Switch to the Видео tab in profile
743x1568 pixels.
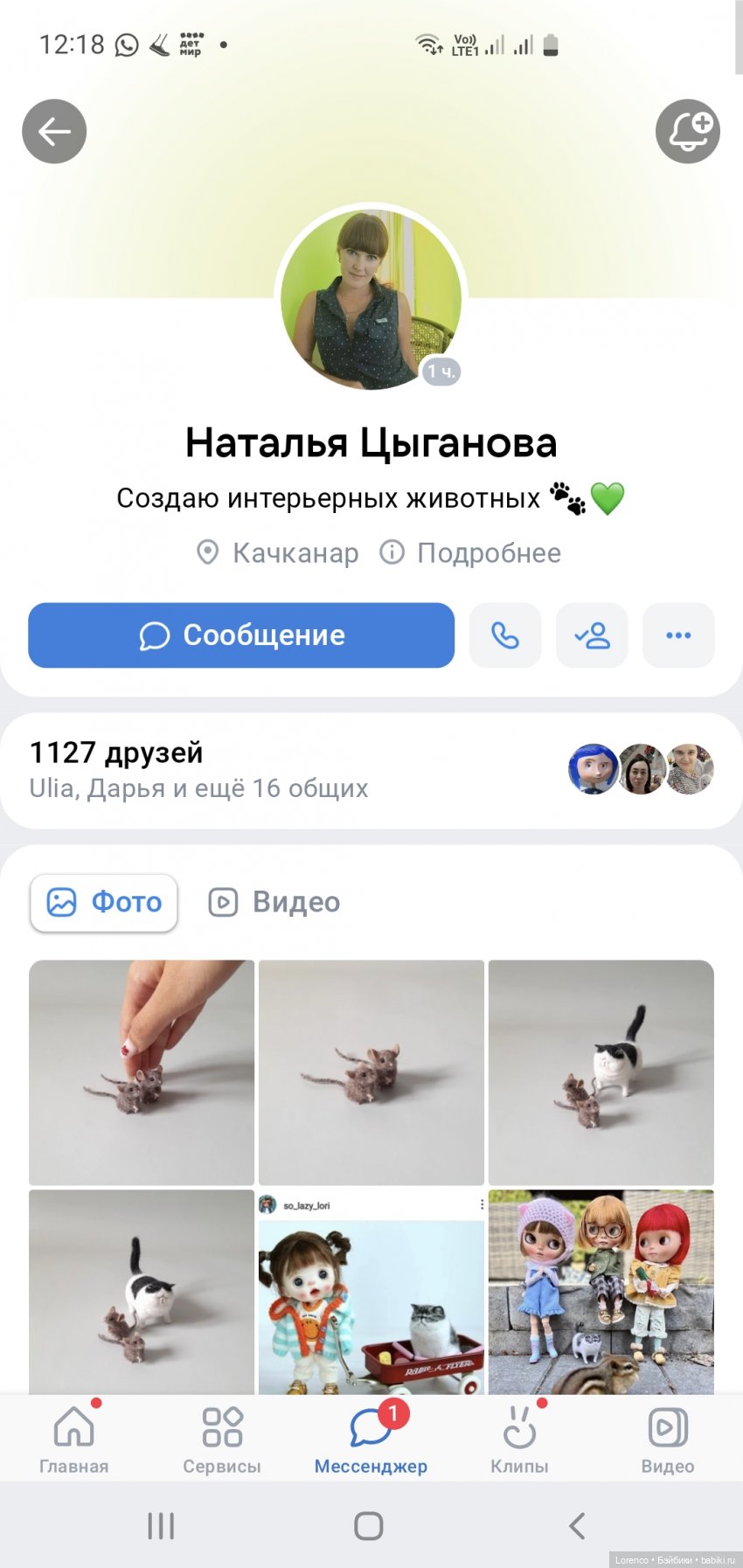[x=274, y=902]
